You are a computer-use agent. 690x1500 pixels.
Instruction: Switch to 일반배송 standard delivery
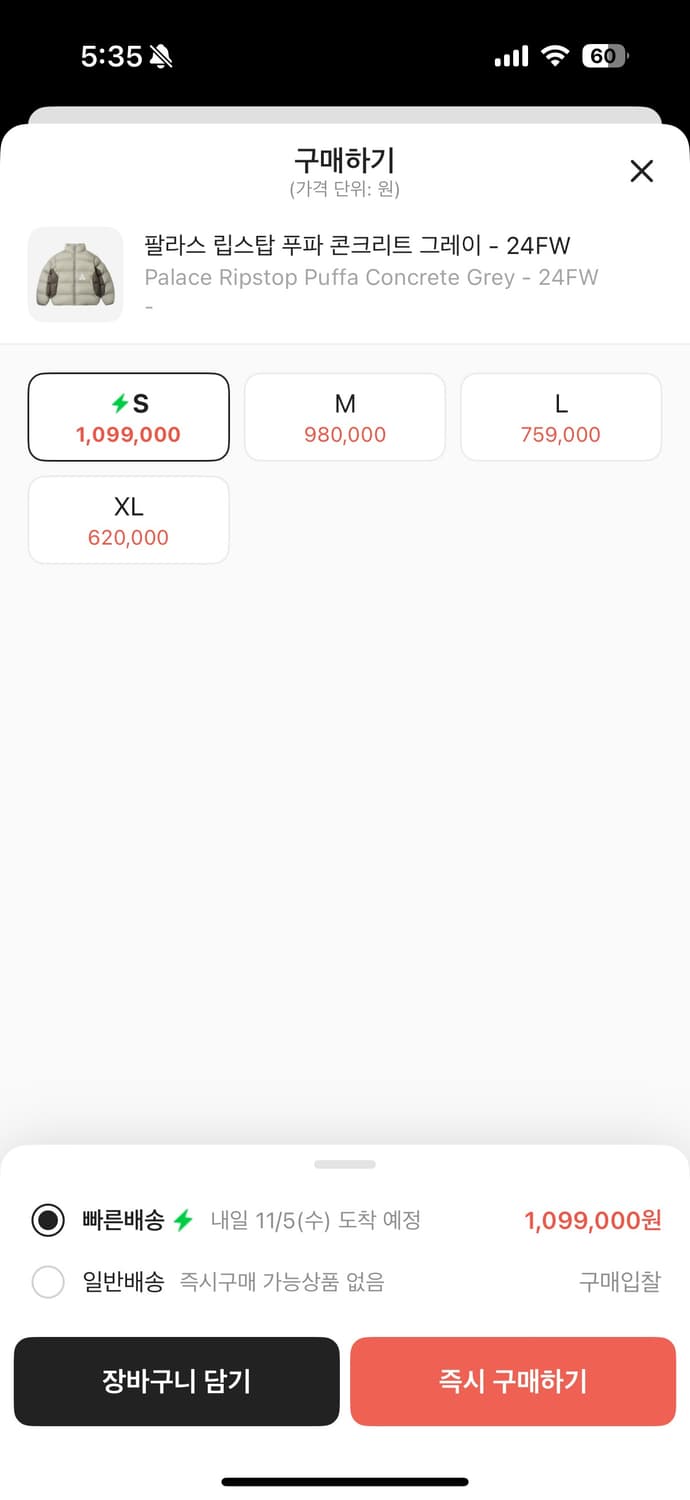point(48,1282)
